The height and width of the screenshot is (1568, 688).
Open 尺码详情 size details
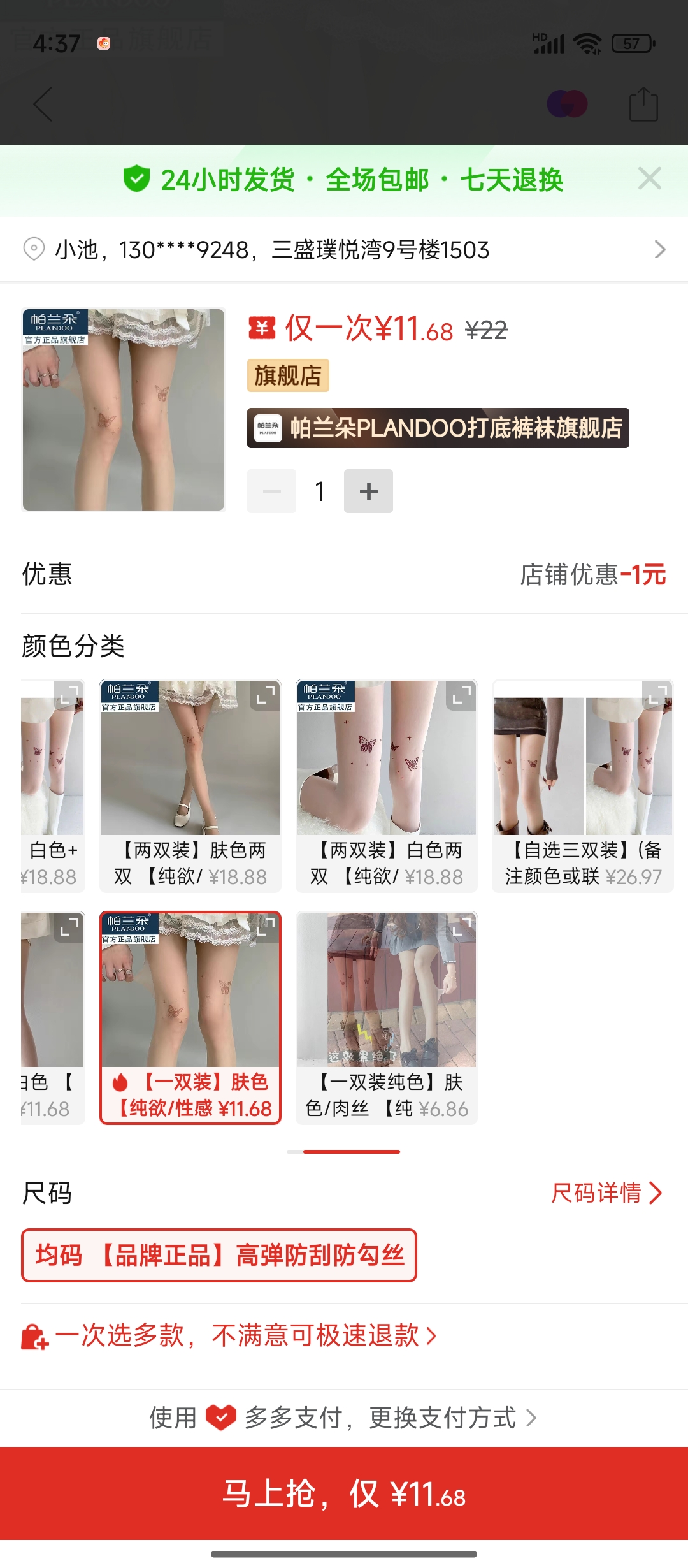click(x=606, y=1193)
